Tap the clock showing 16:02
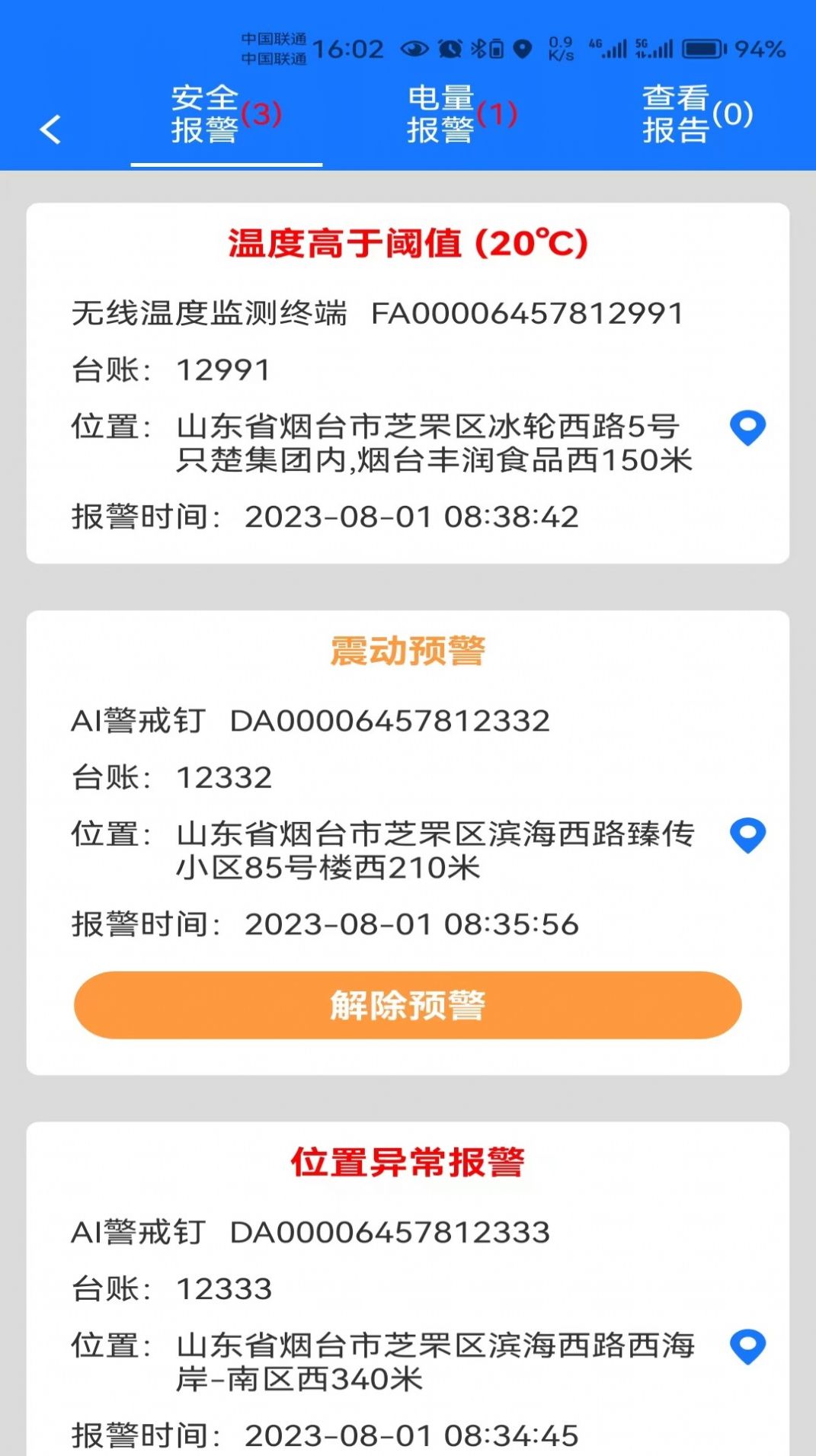Viewport: 816px width, 1456px height. 349,47
